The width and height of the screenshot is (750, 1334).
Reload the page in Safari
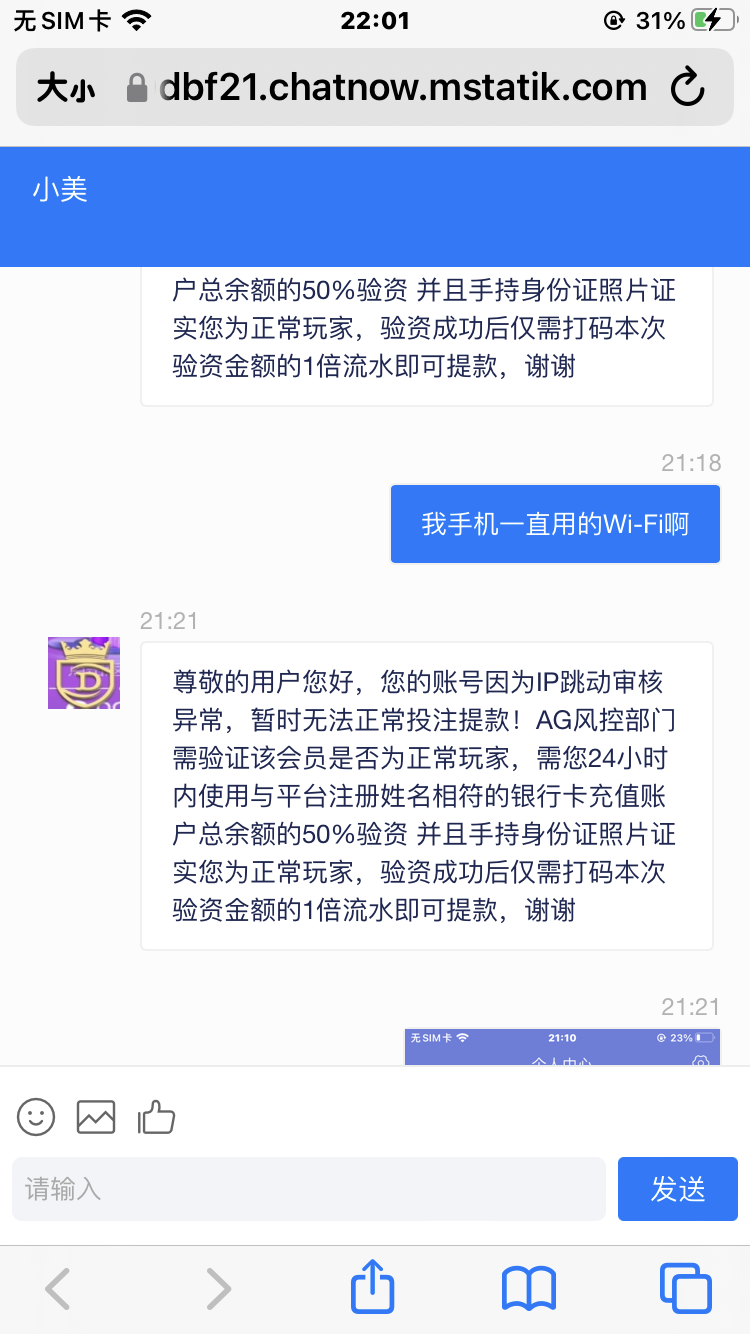point(687,87)
